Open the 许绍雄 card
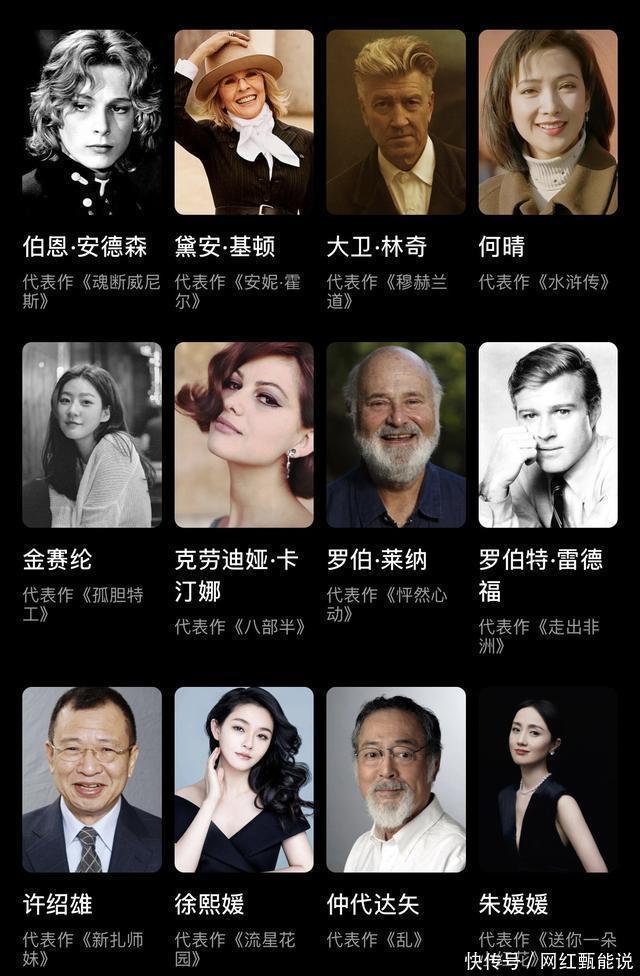640x976 pixels. click(x=92, y=827)
